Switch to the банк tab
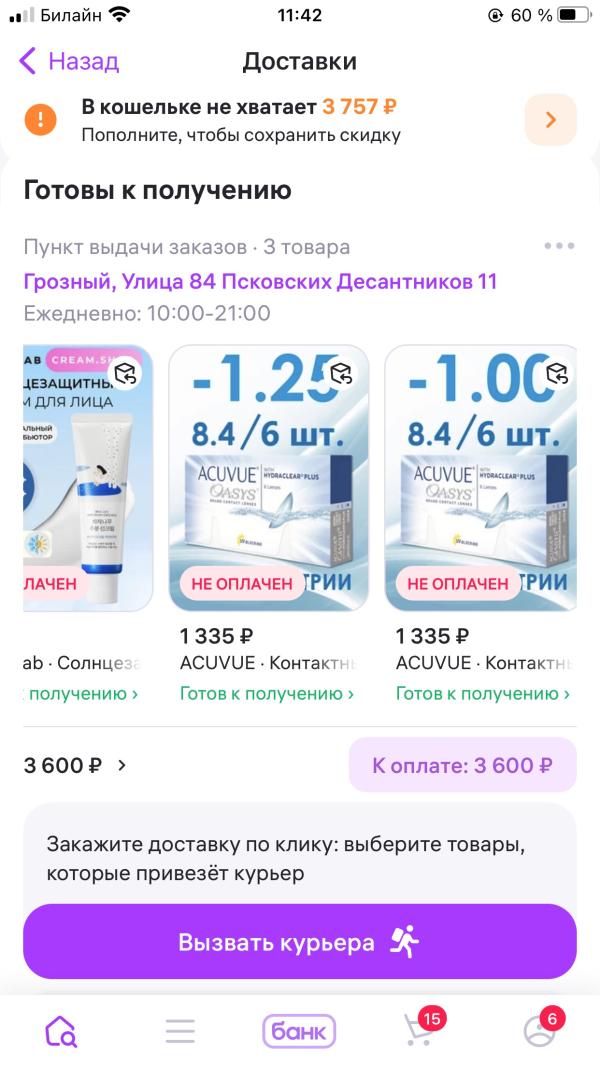 [299, 1030]
